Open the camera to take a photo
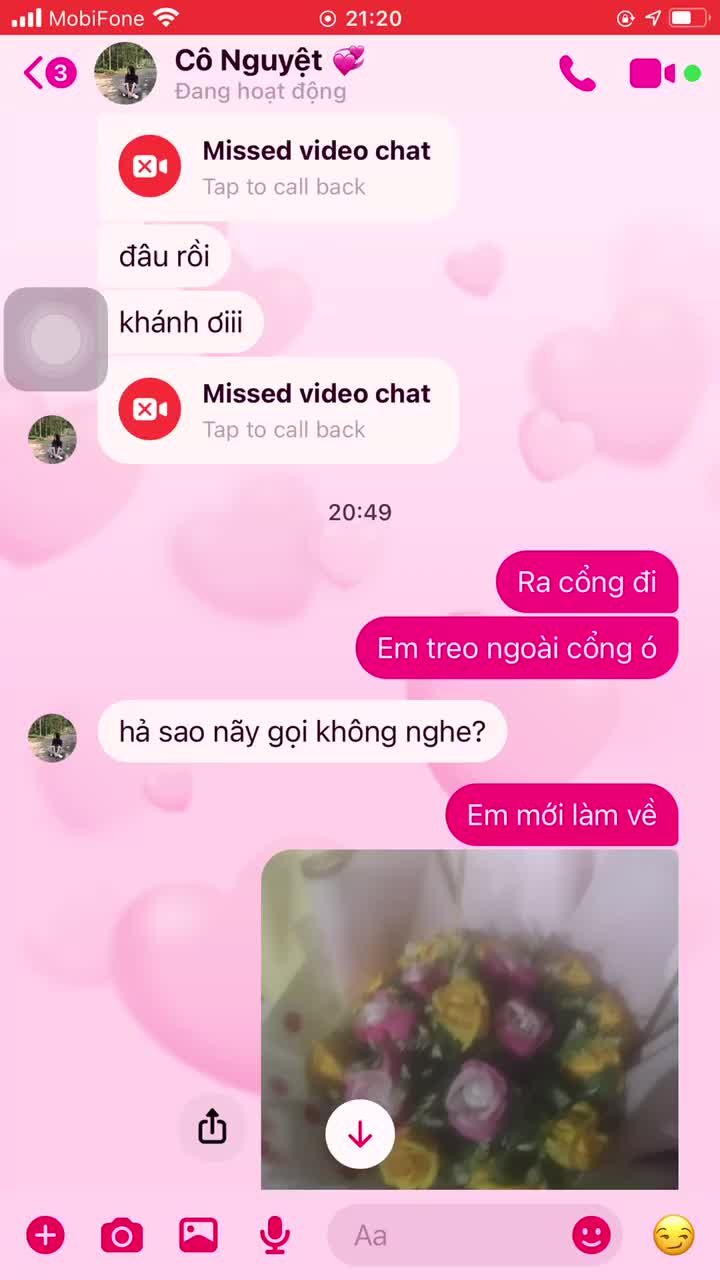This screenshot has width=720, height=1280. click(121, 1235)
